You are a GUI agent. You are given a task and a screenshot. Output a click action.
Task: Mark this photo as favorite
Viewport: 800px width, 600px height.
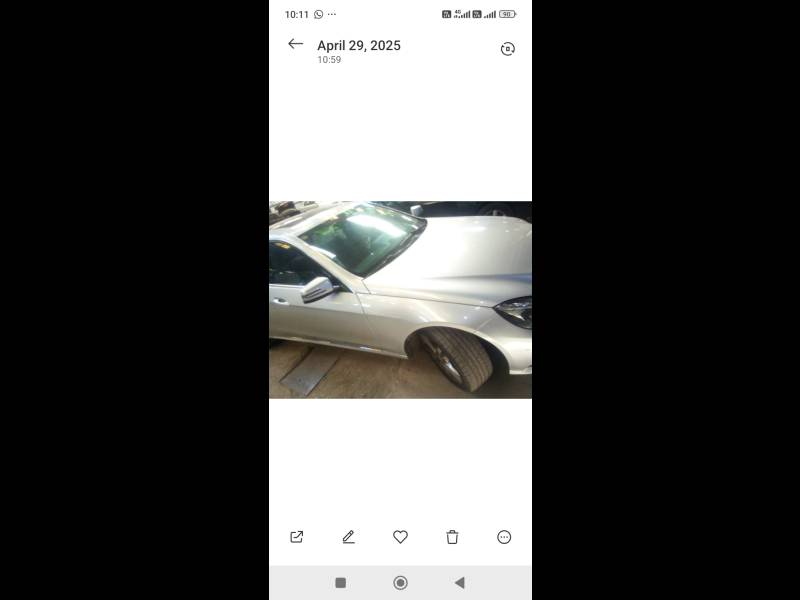400,537
